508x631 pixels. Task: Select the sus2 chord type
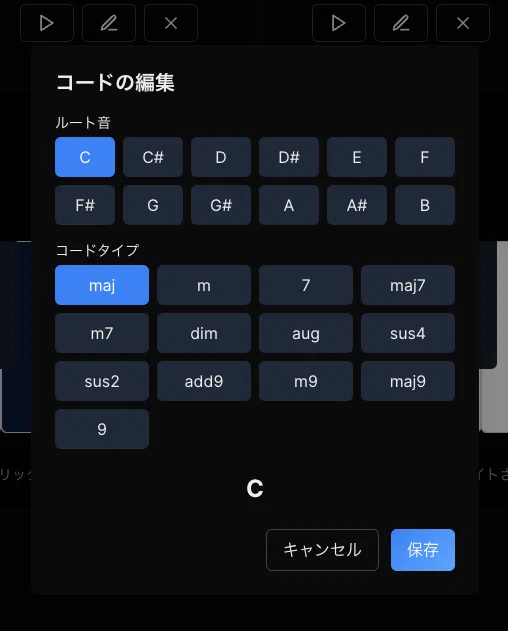pyautogui.click(x=102, y=381)
